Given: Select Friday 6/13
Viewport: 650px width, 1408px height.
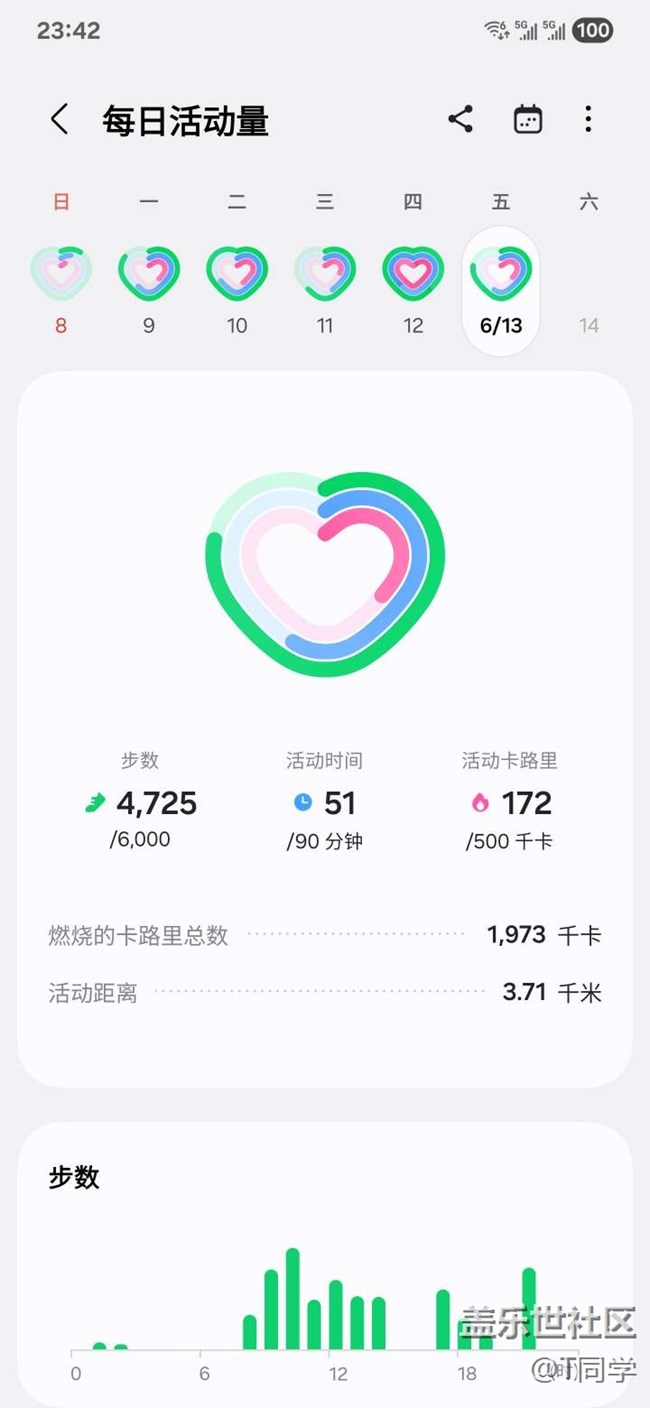Looking at the screenshot, I should [x=501, y=291].
